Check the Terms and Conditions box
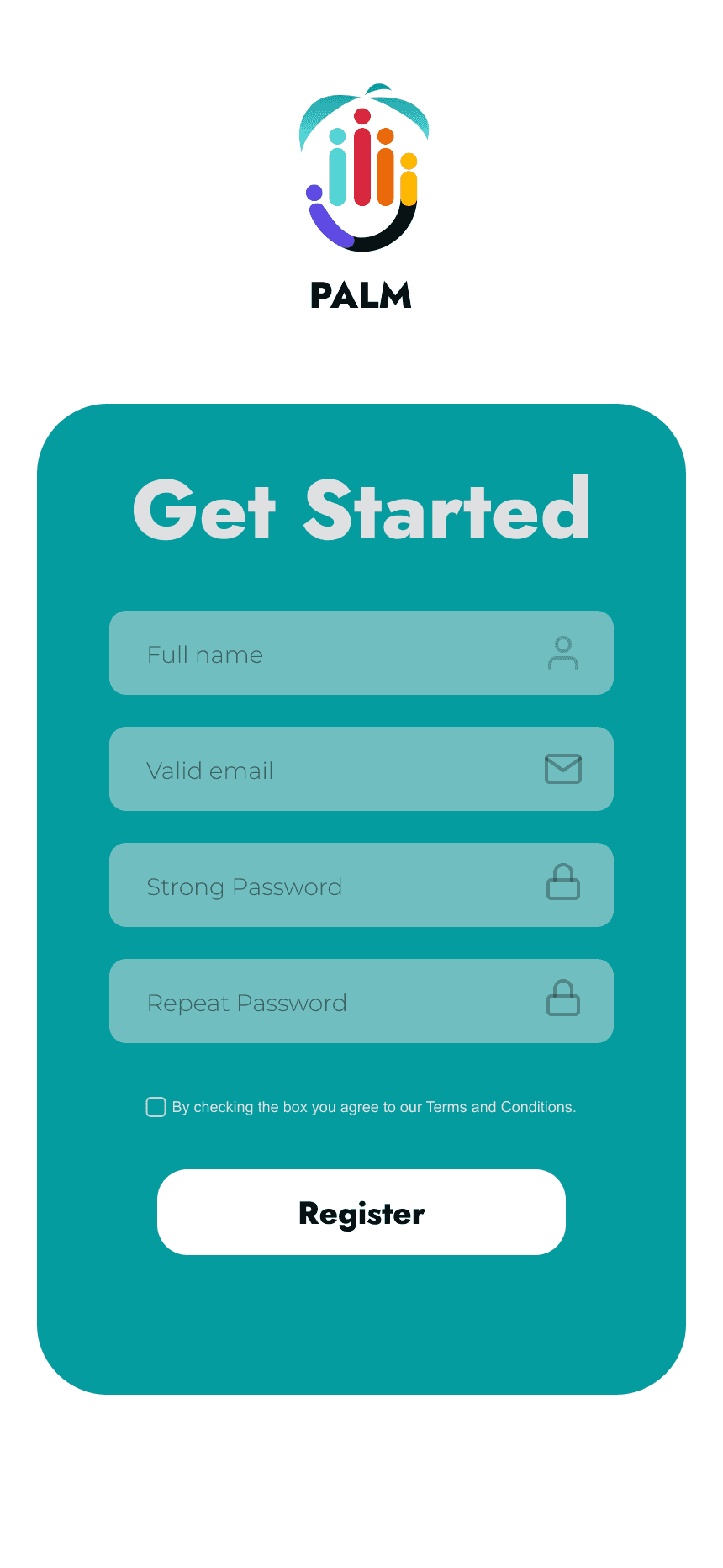 click(x=156, y=1107)
